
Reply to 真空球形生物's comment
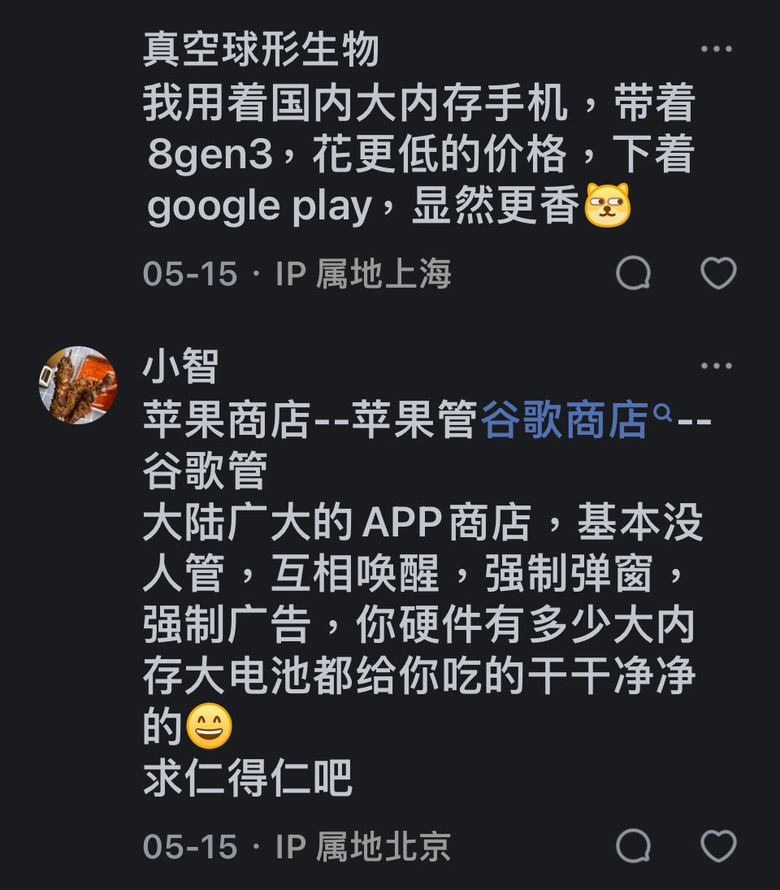pos(633,273)
